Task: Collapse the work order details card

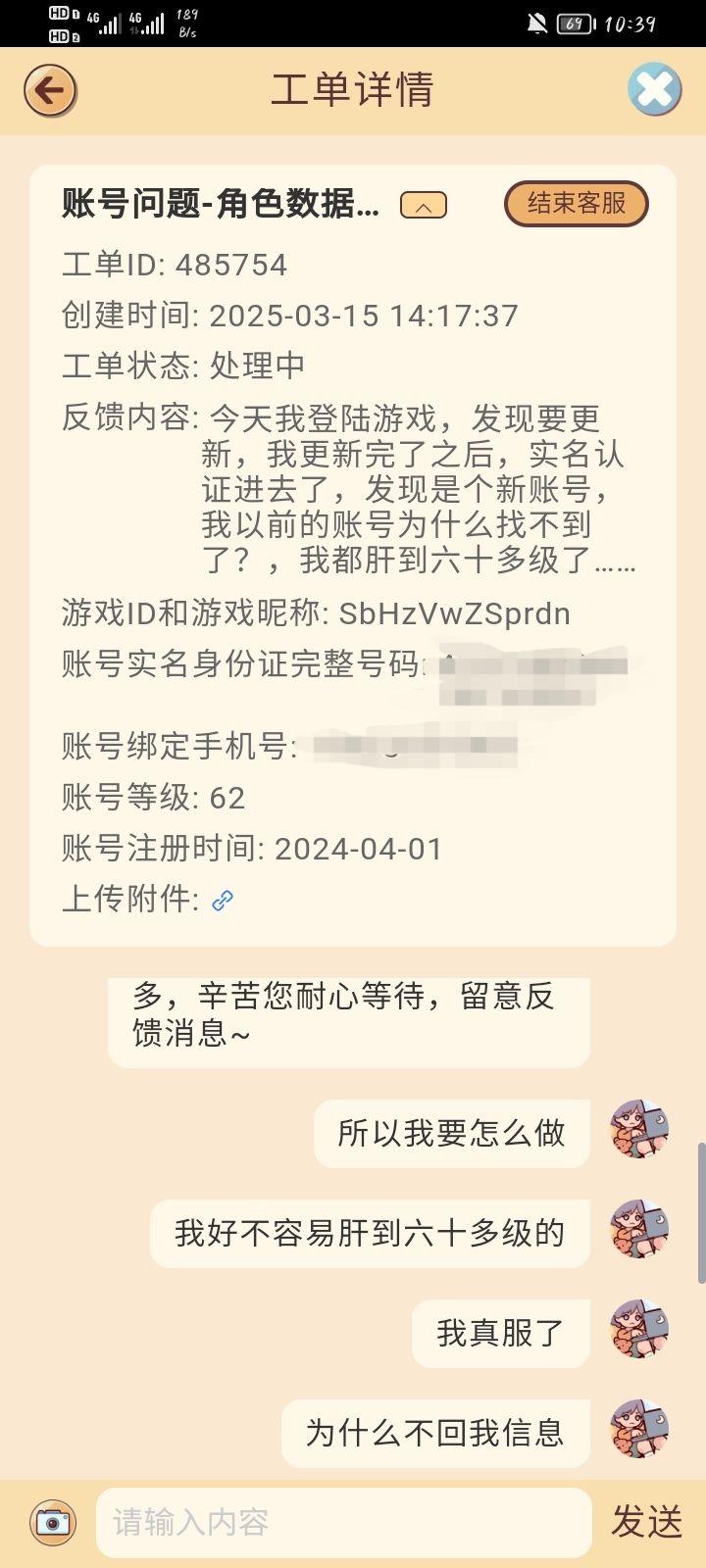Action: coord(424,206)
